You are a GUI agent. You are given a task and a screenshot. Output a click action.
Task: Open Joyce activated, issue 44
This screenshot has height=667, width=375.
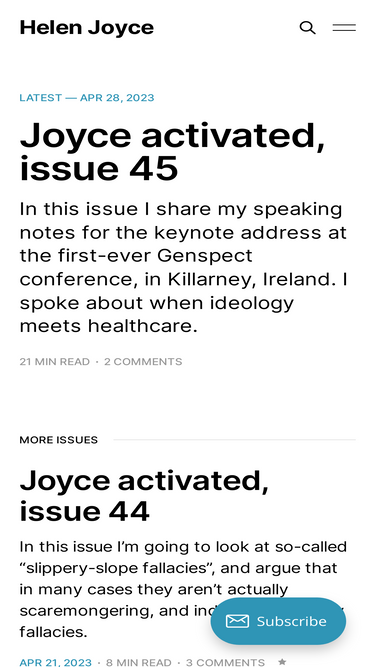144,496
